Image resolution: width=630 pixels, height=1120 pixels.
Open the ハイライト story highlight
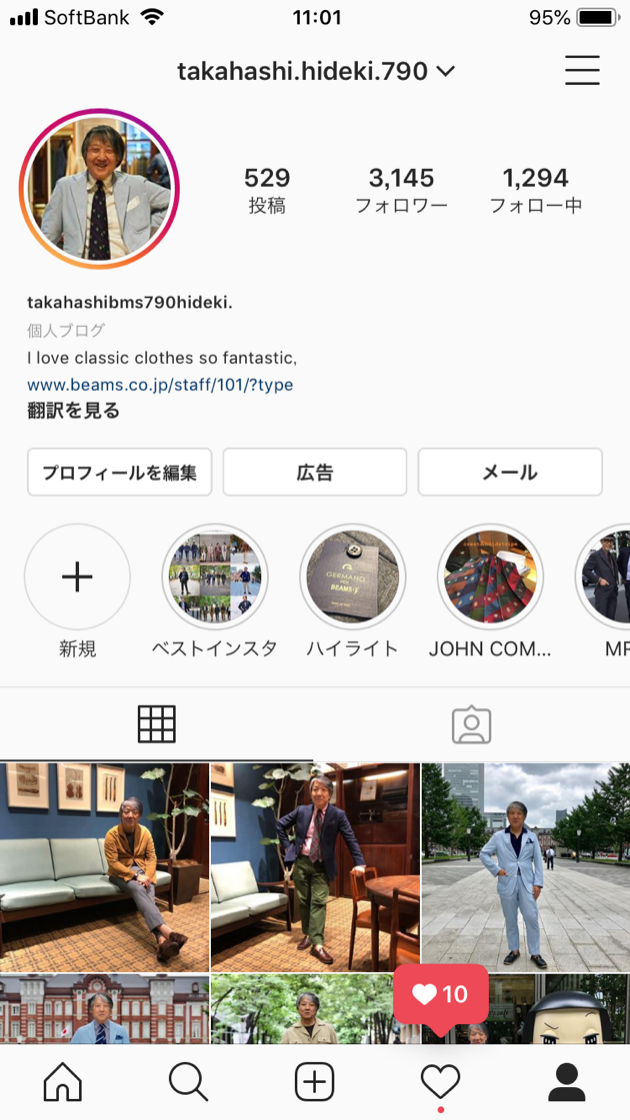tap(353, 577)
